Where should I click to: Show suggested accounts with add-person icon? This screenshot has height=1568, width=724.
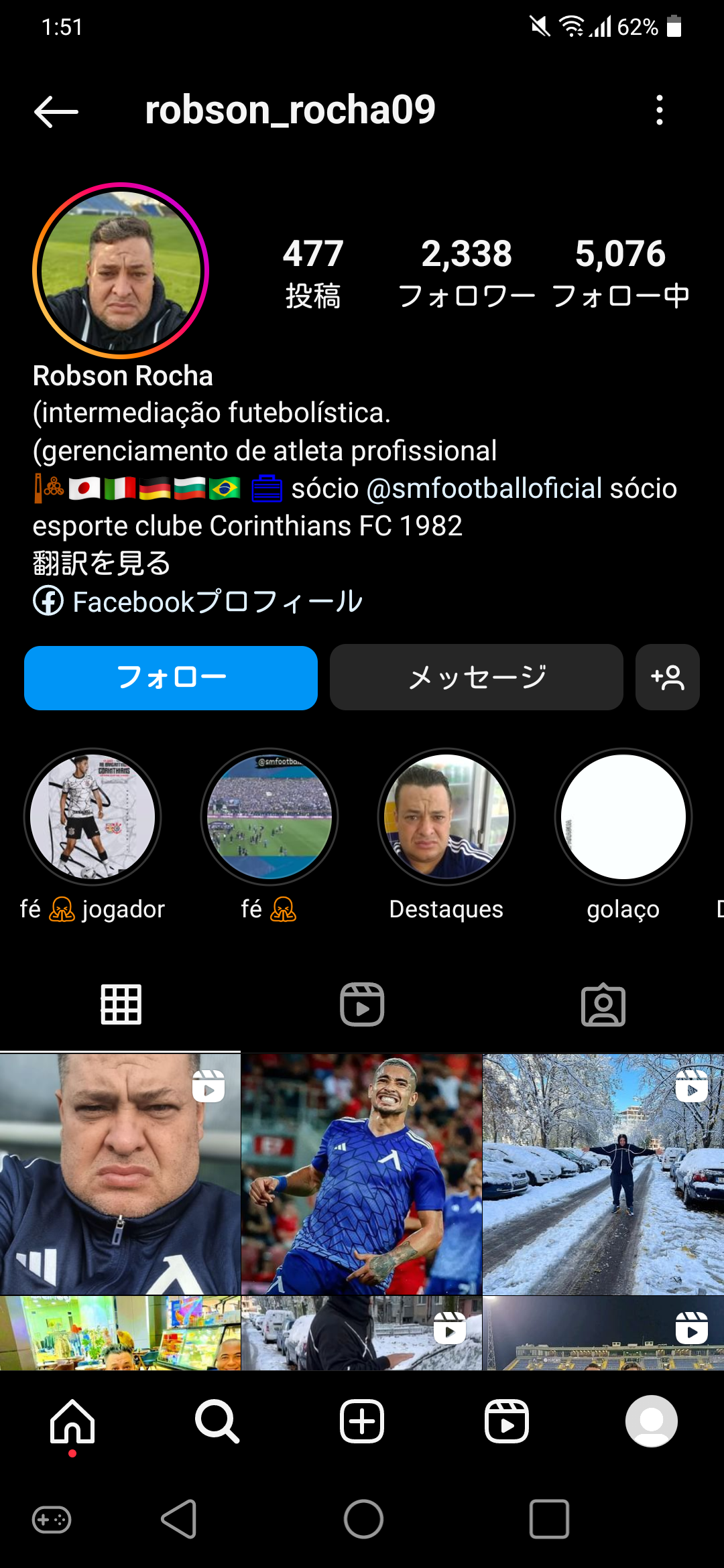(668, 677)
